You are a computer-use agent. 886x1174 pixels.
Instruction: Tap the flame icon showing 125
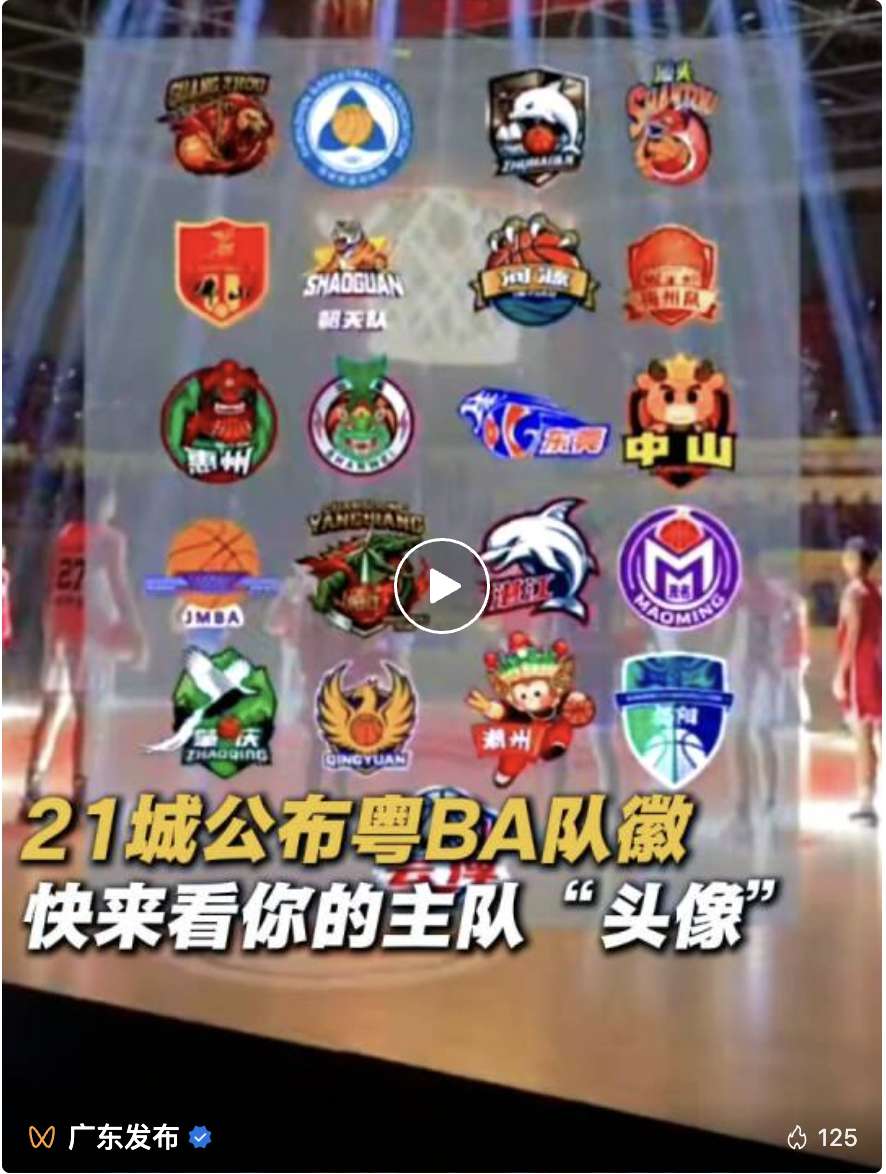click(x=797, y=1137)
